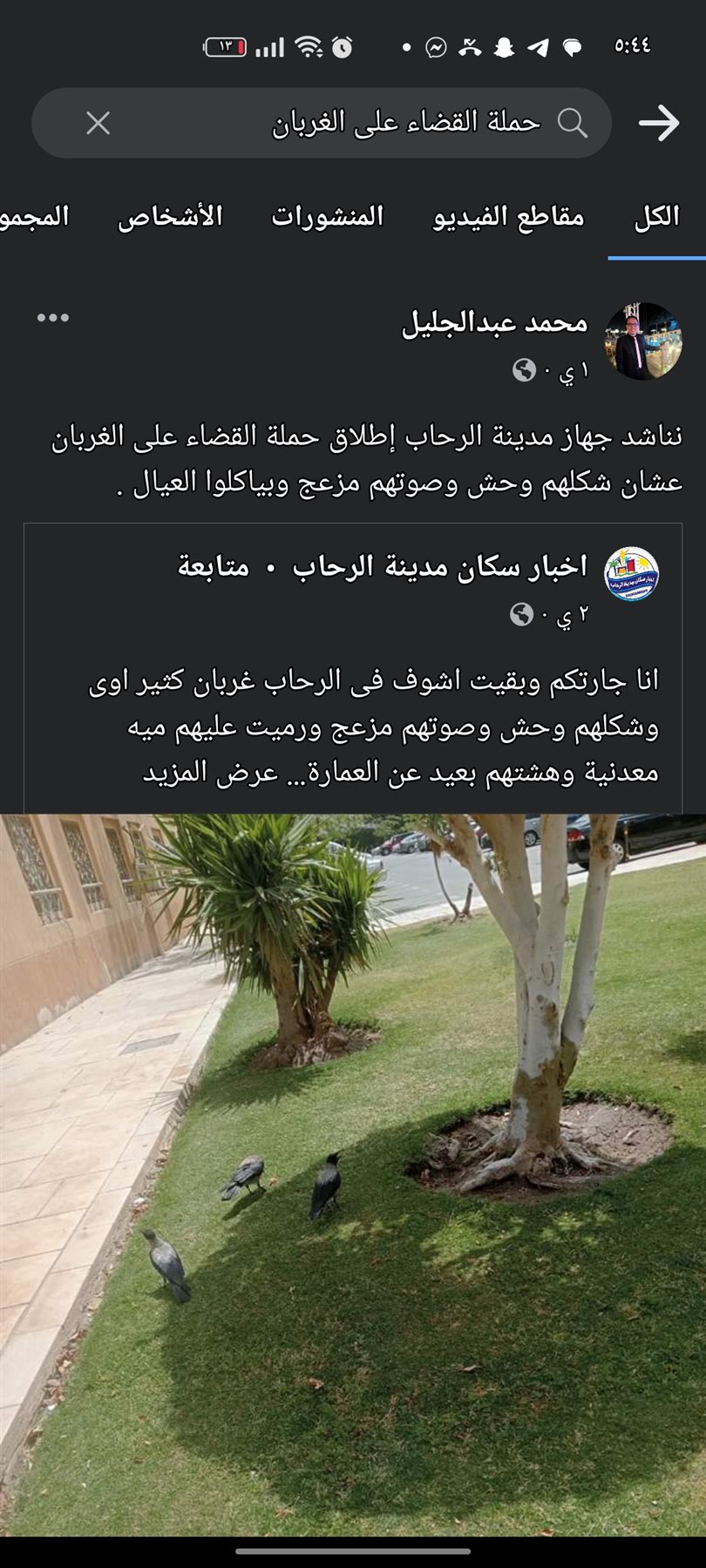Image resolution: width=706 pixels, height=1568 pixels.
Task: Go back using the arrow icon
Action: (659, 123)
